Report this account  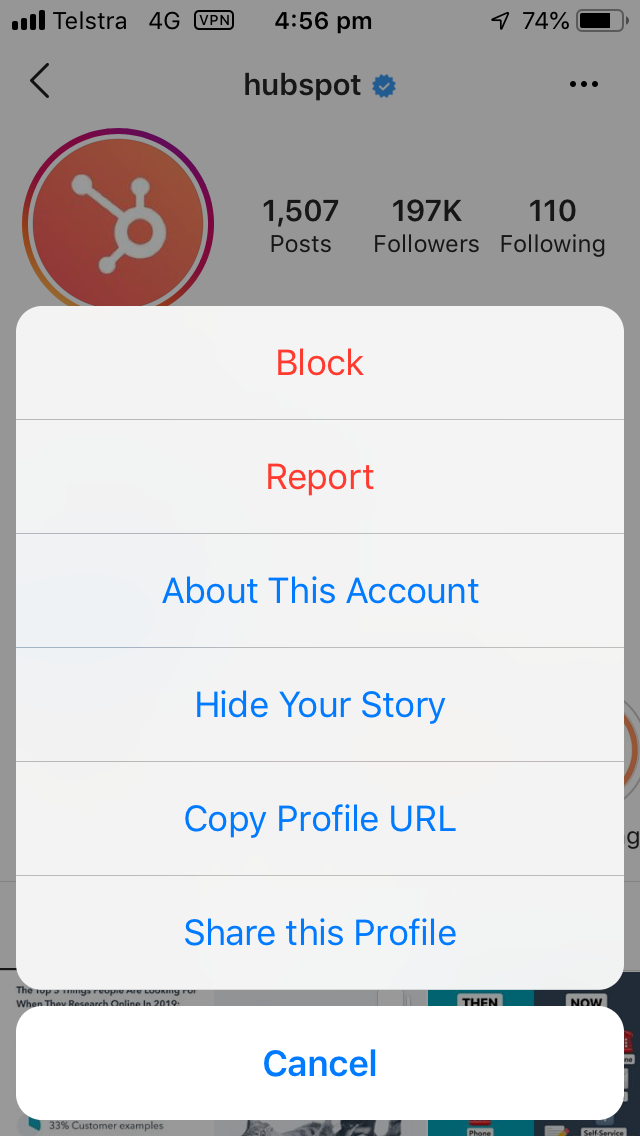[x=320, y=477]
